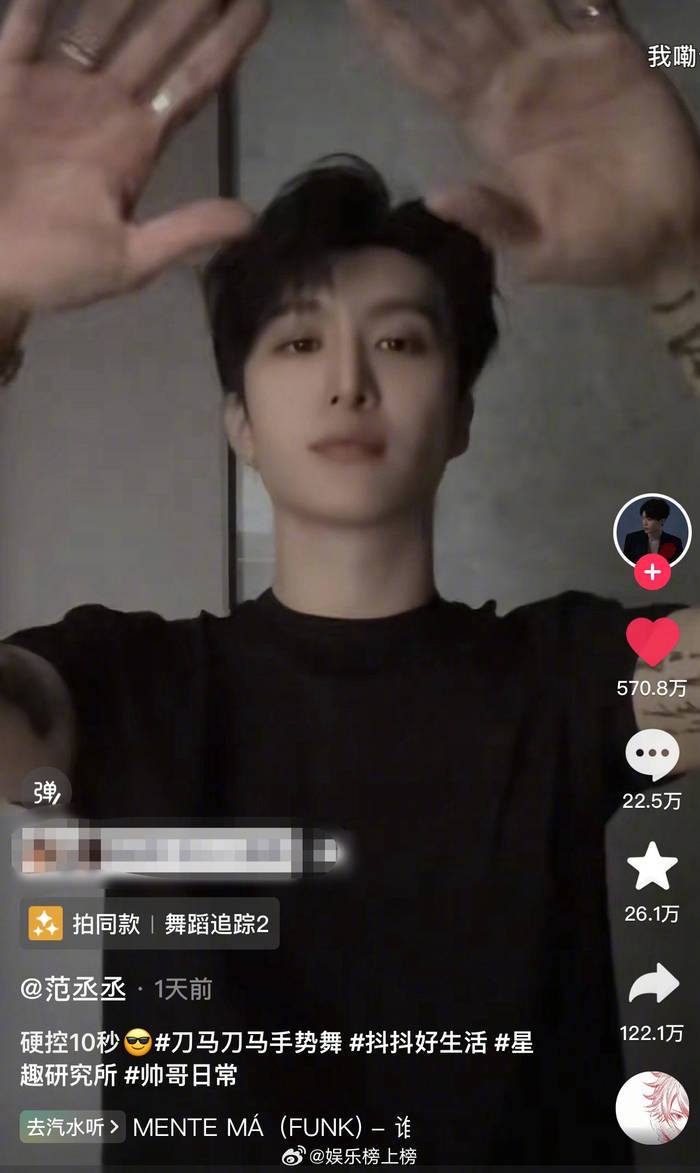Open the hashtag #刀马刀马手势舞
700x1173 pixels.
(248, 1043)
